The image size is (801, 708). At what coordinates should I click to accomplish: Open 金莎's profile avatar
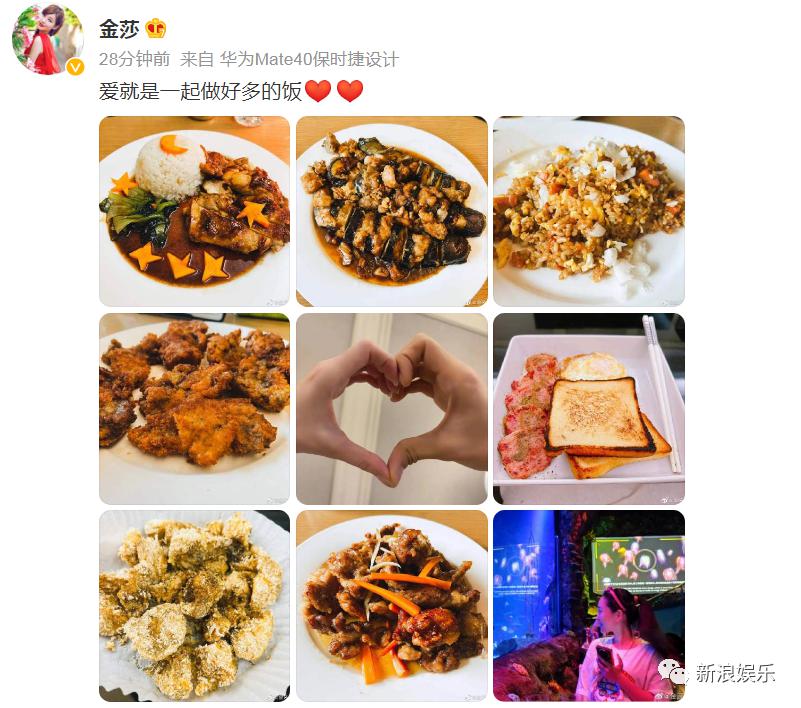tap(47, 39)
